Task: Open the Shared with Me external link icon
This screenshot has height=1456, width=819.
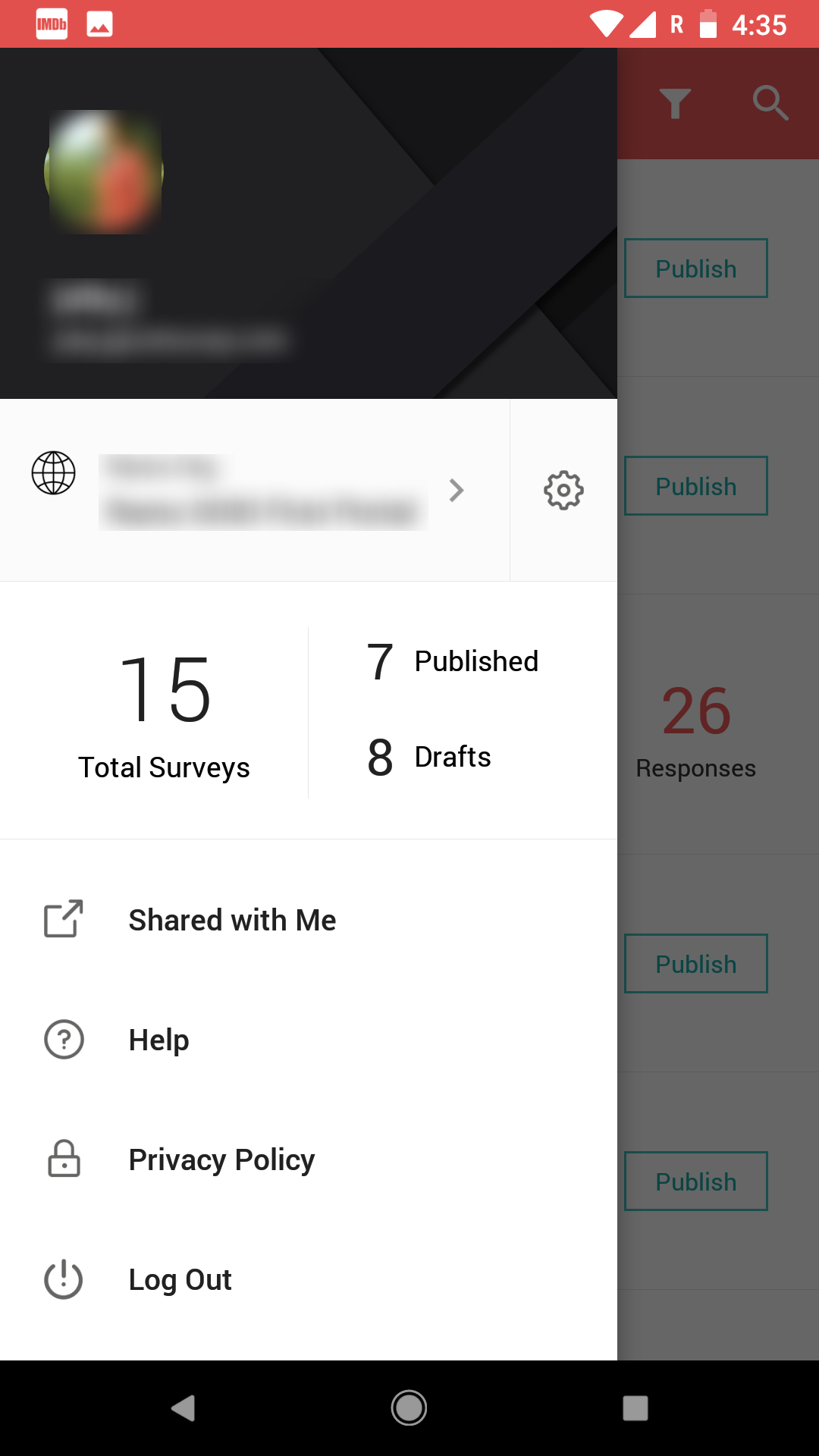Action: 64,920
